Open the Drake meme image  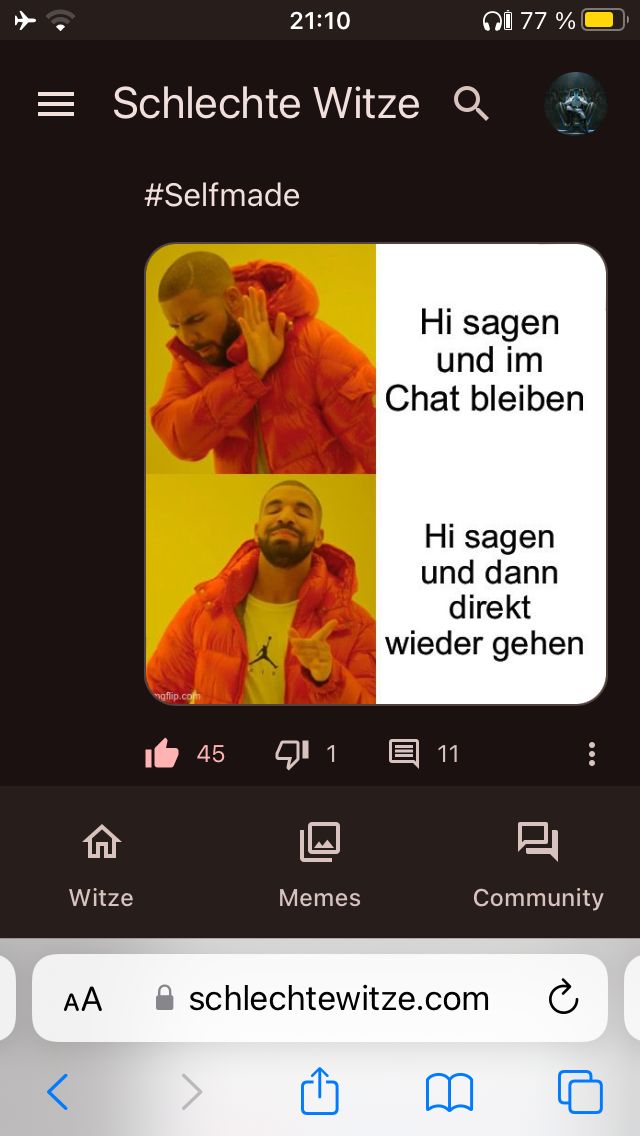pyautogui.click(x=376, y=474)
